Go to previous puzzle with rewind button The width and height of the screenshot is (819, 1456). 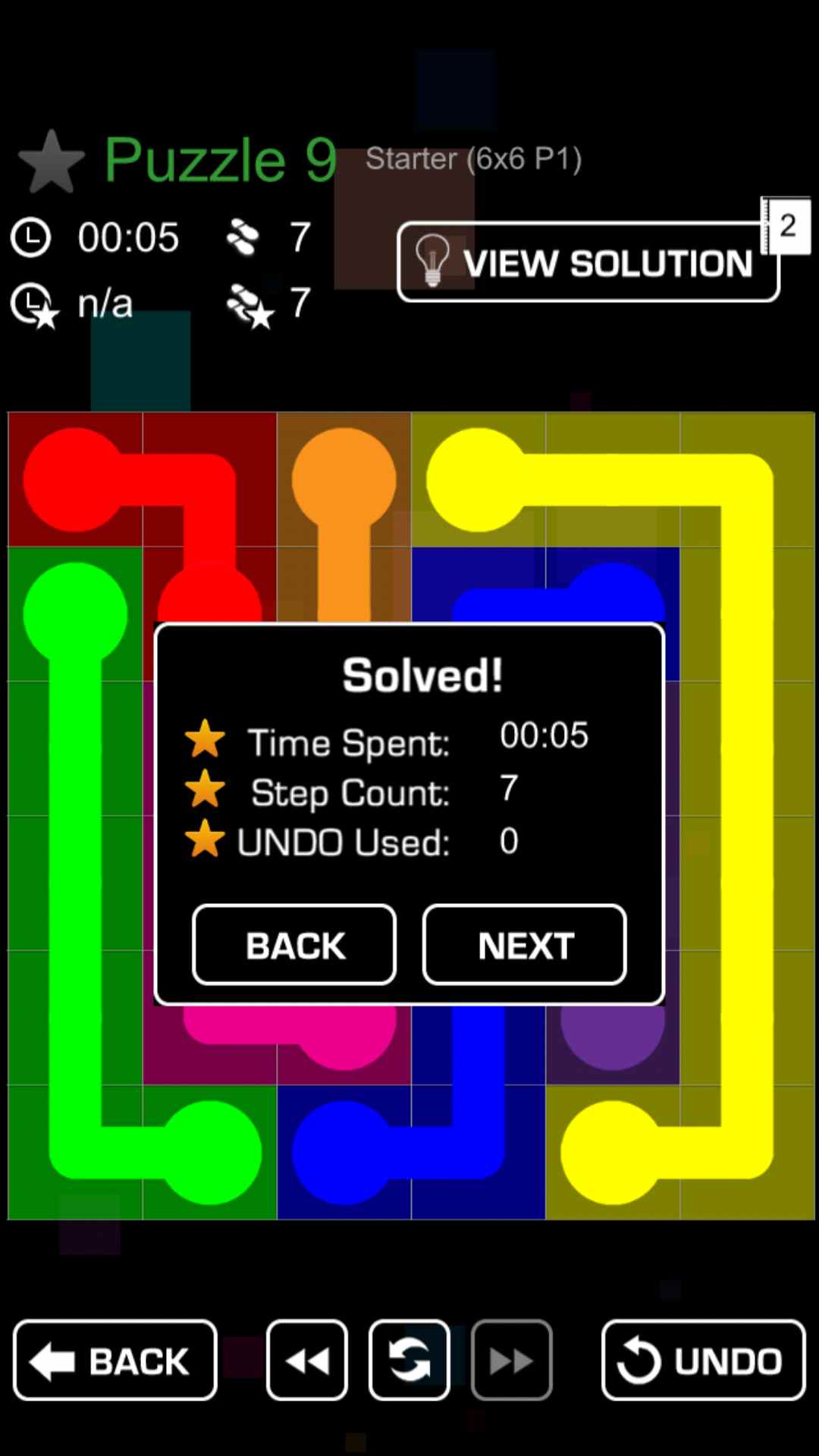[x=307, y=1360]
